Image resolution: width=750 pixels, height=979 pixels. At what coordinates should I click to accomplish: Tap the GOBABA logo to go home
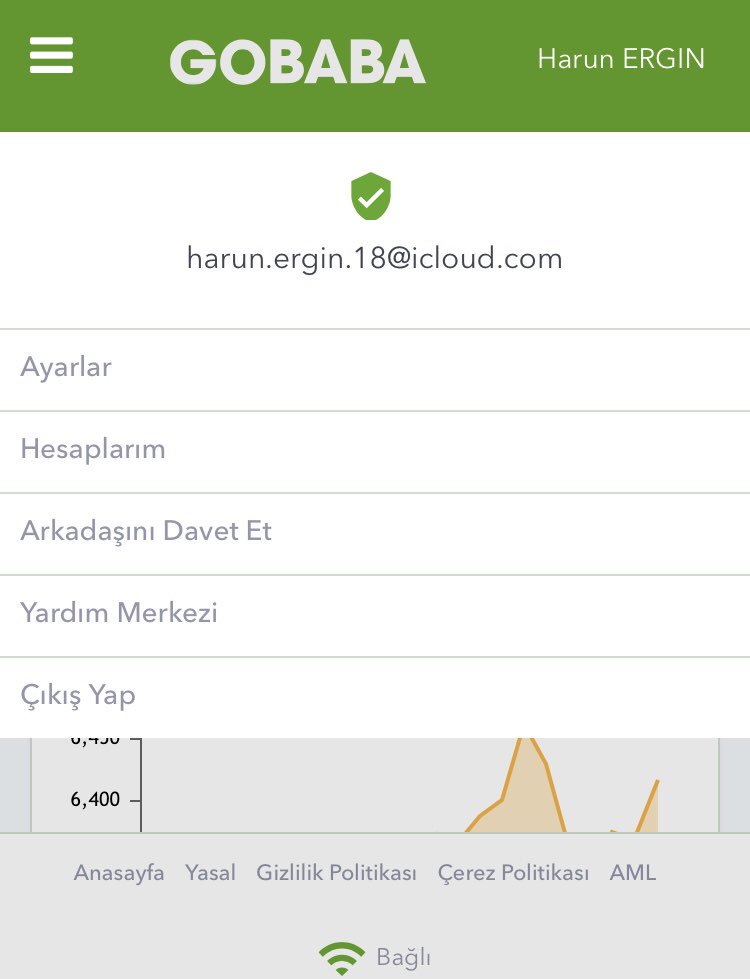coord(297,62)
